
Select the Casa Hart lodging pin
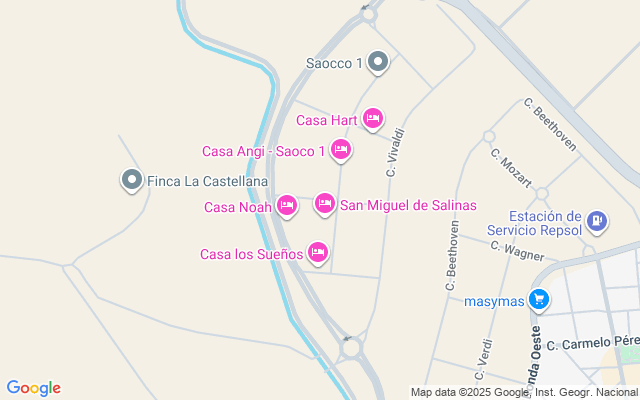click(373, 119)
